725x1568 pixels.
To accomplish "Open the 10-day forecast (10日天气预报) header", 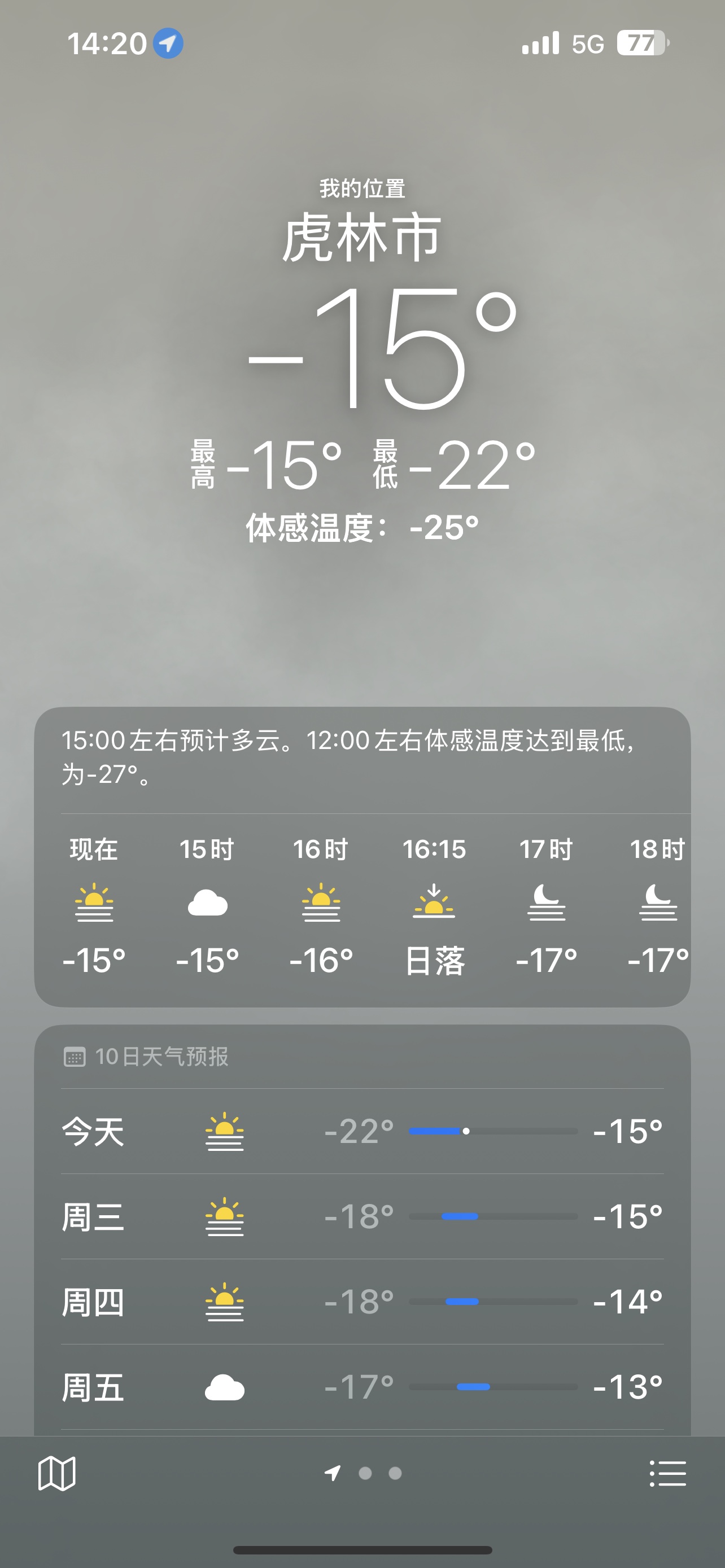I will click(x=162, y=1057).
